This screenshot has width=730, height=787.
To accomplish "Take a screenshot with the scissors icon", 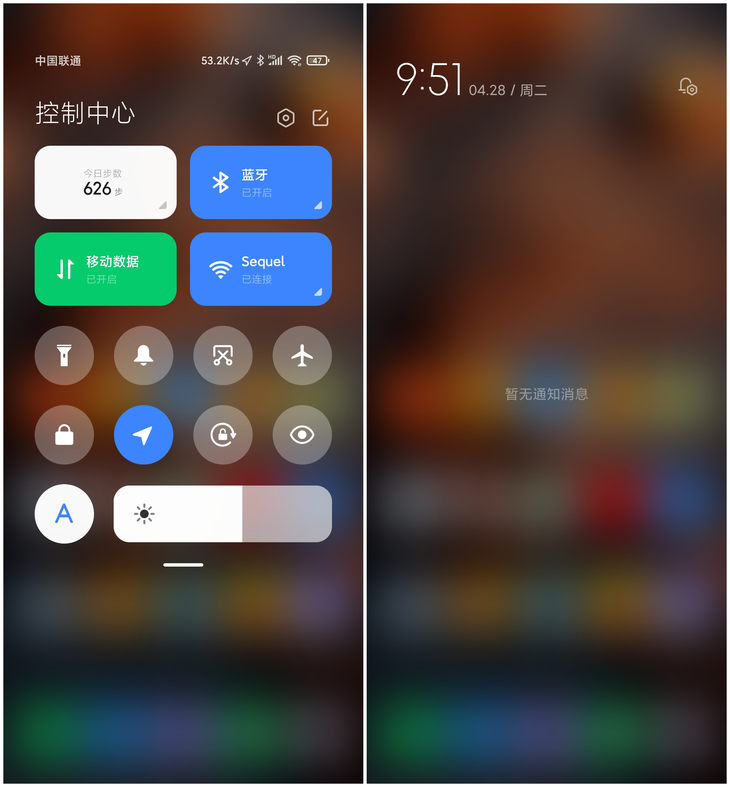I will point(223,355).
